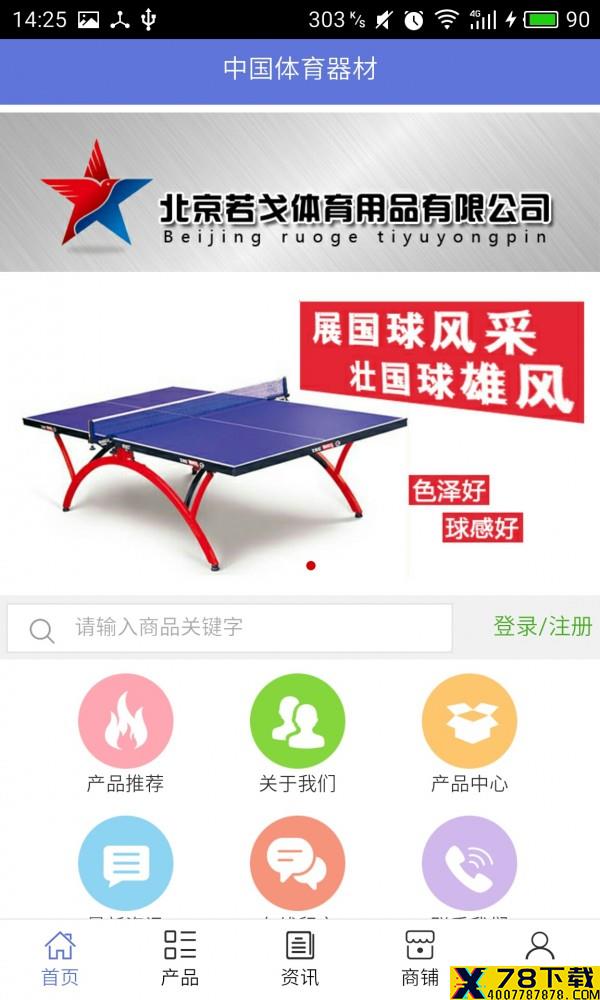600x1000 pixels.
Task: Open the blue message news icon
Action: pos(126,864)
